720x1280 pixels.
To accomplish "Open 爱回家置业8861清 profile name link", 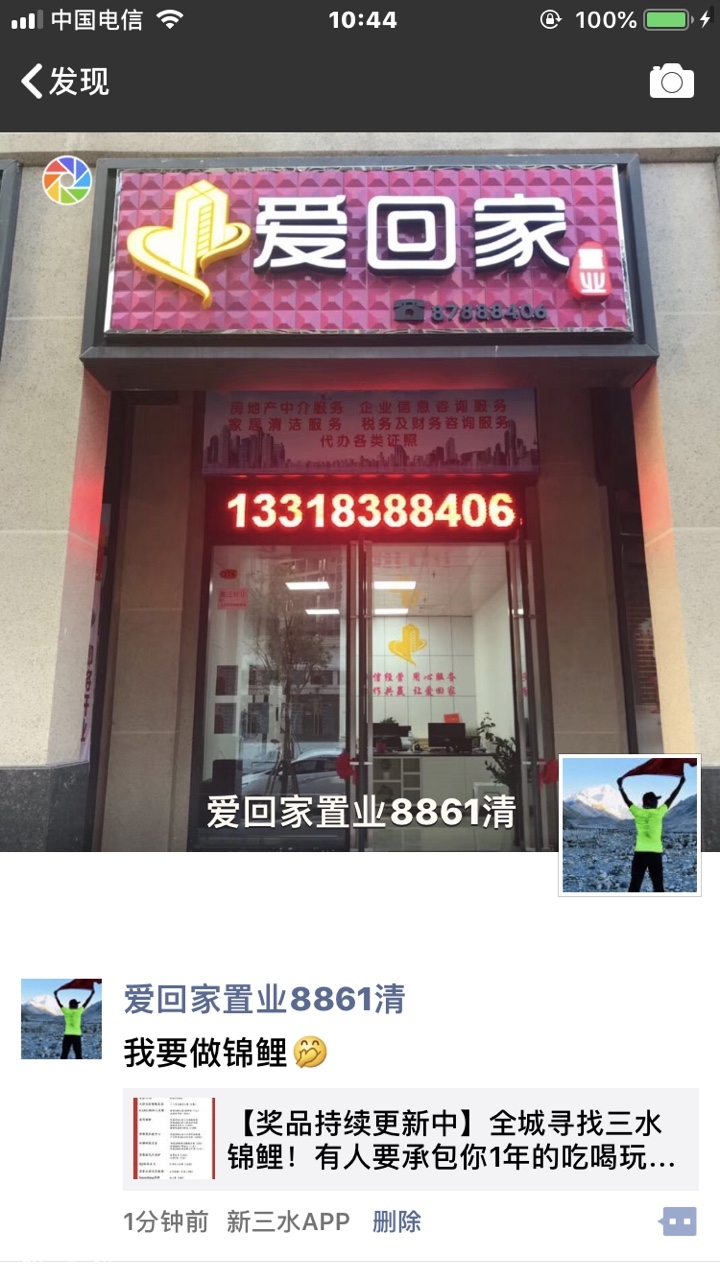I will [264, 999].
